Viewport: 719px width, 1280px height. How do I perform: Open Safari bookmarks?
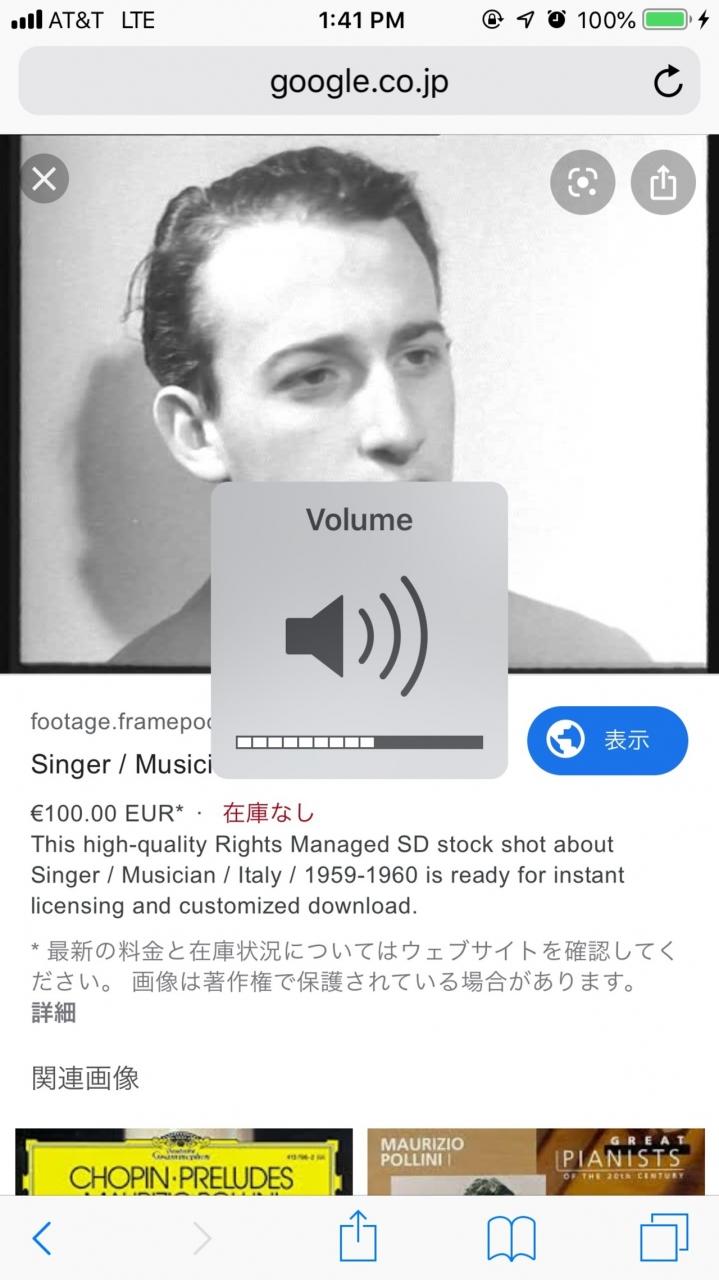(511, 1239)
